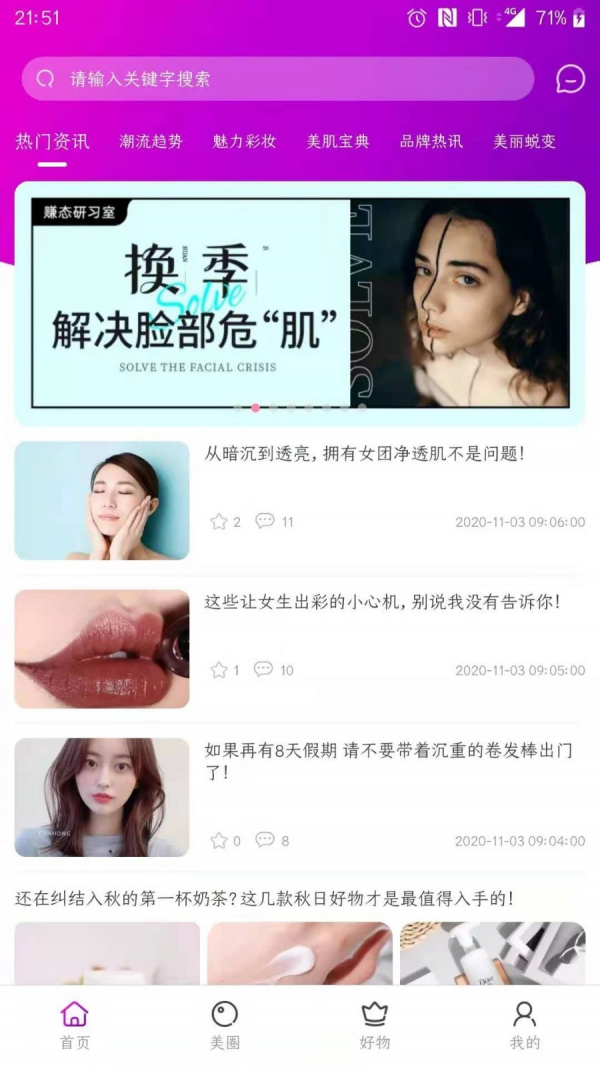Open the 好物 bottom tab

[x=375, y=1026]
